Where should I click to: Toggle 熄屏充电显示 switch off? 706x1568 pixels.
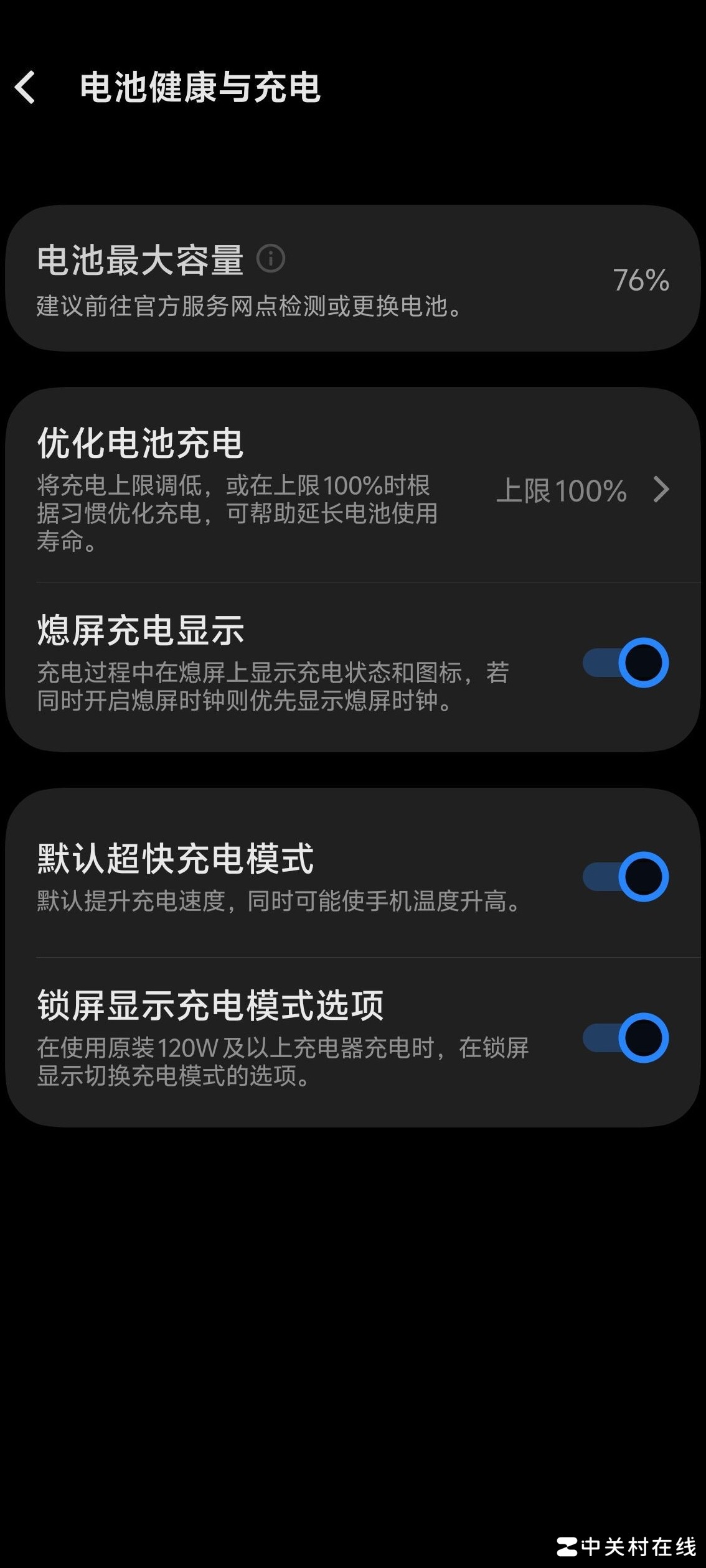pyautogui.click(x=625, y=662)
